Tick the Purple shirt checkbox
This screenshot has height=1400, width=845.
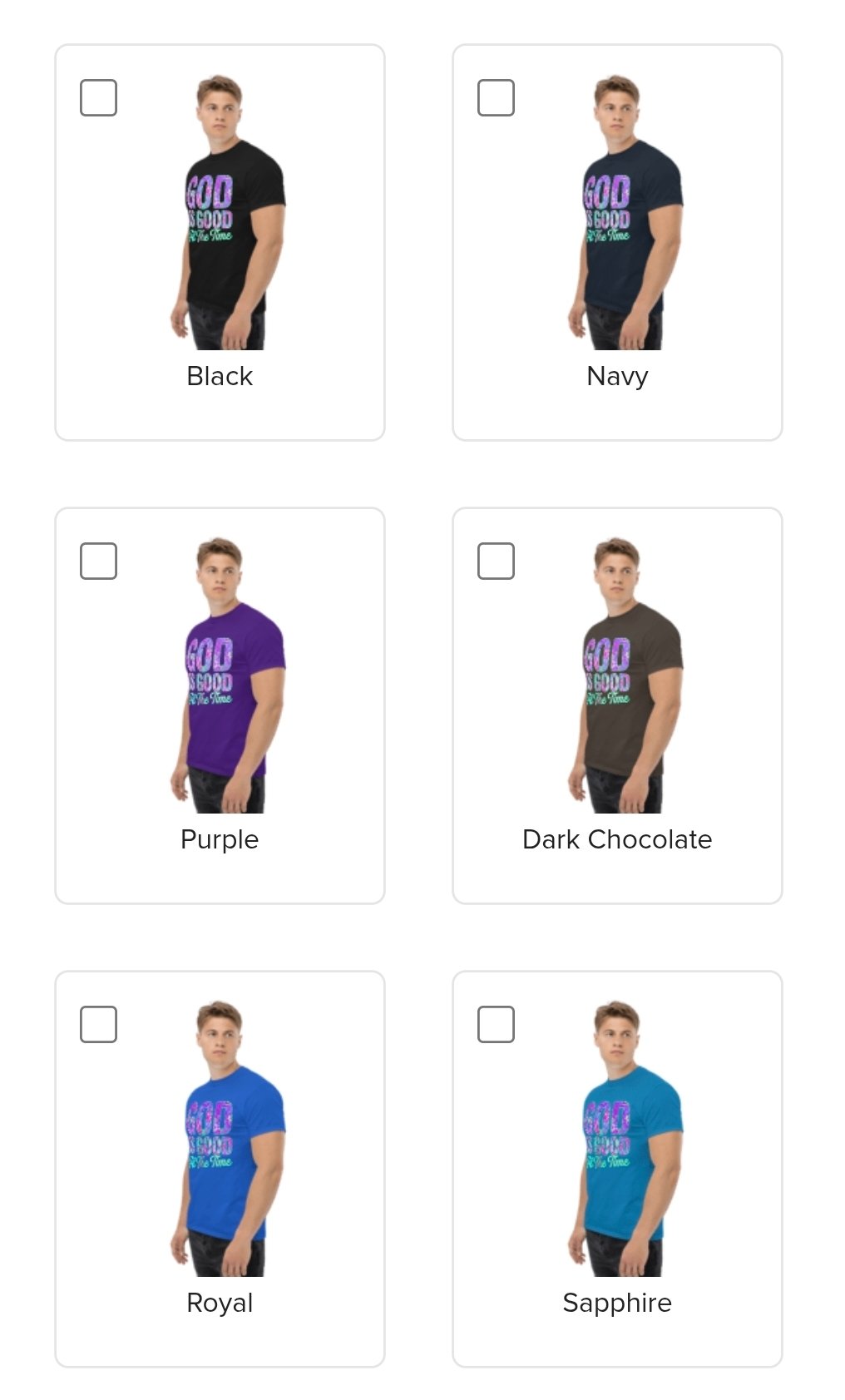(x=98, y=561)
